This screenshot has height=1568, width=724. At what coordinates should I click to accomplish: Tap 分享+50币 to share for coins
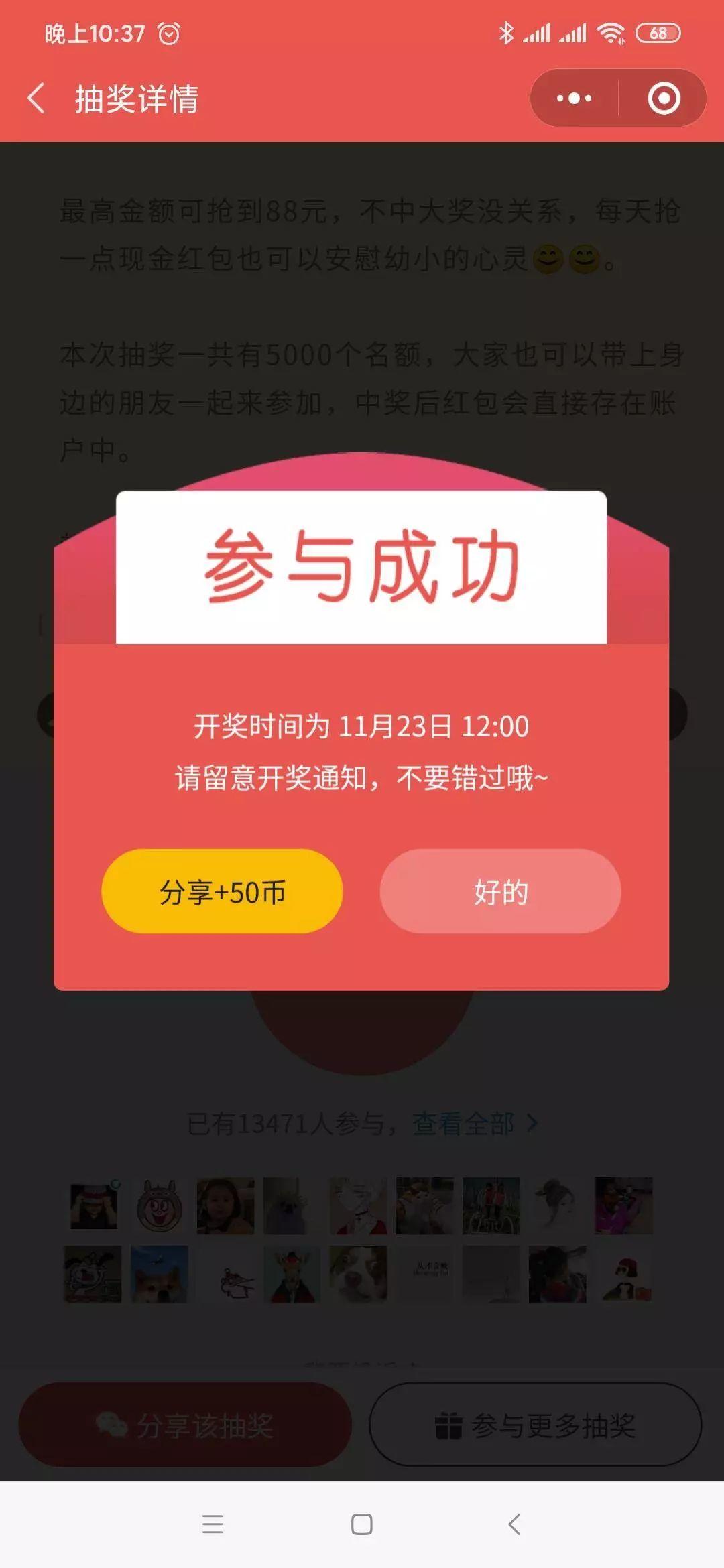222,891
